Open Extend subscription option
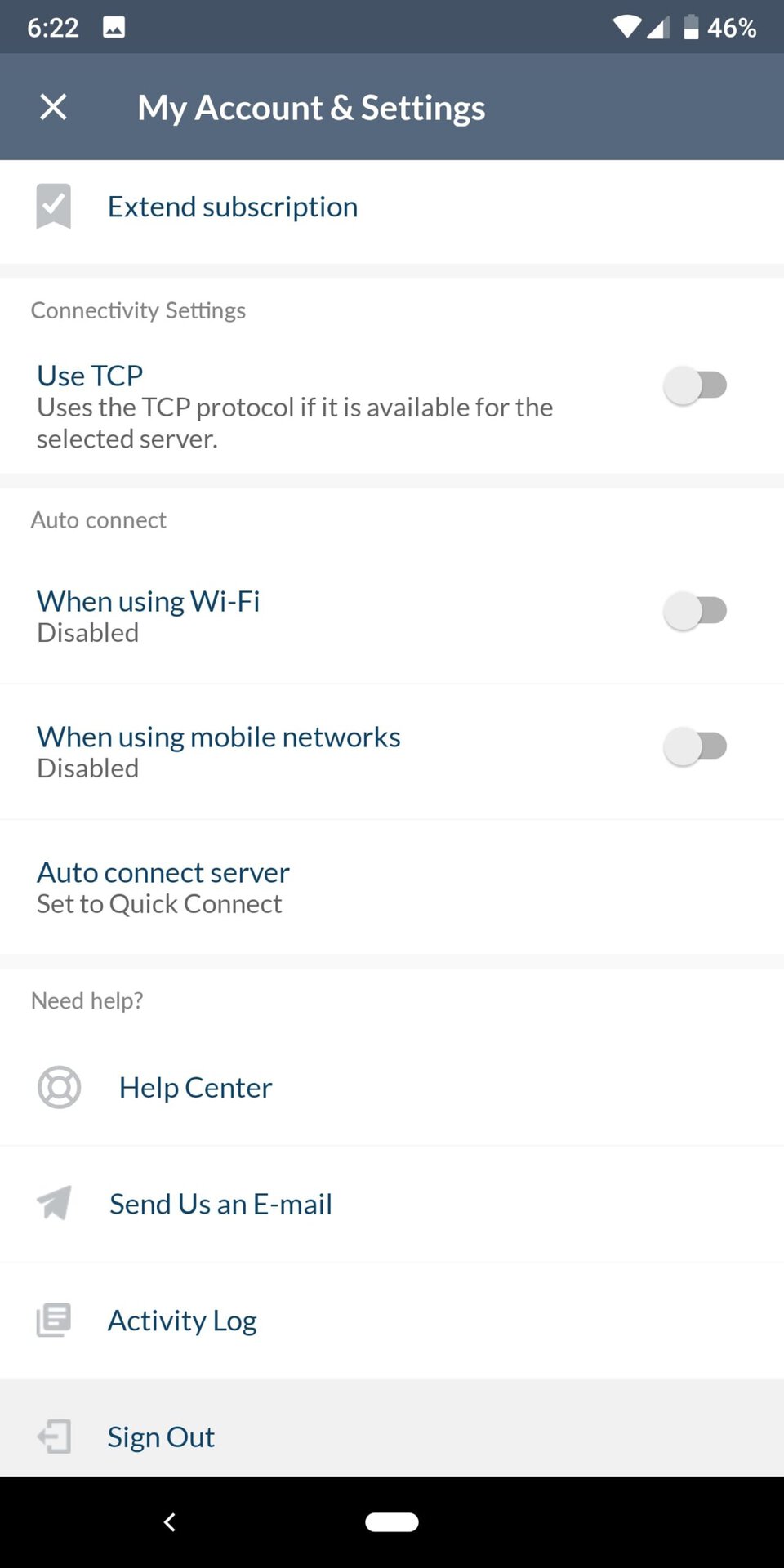The width and height of the screenshot is (784, 1568). (x=233, y=207)
